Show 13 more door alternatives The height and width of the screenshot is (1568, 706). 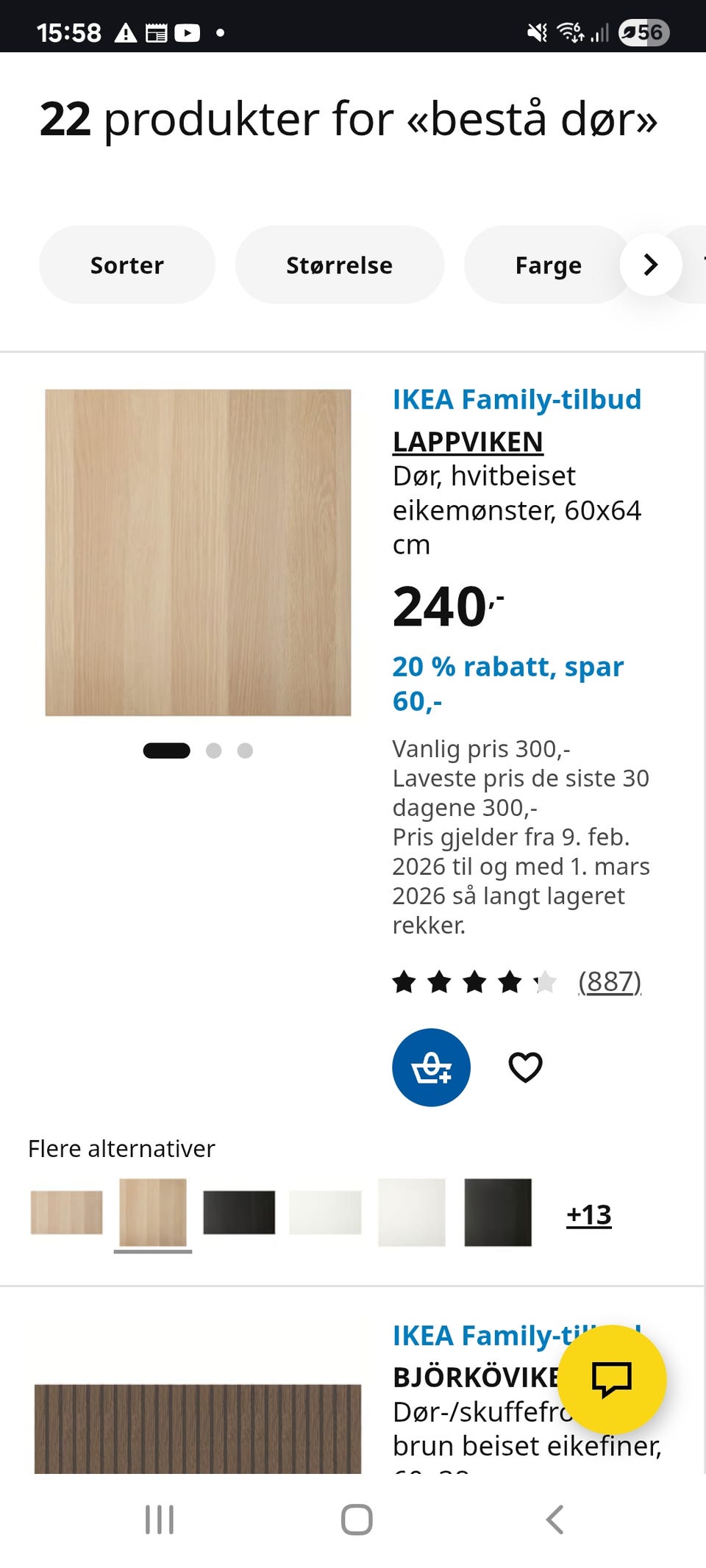tap(588, 1214)
